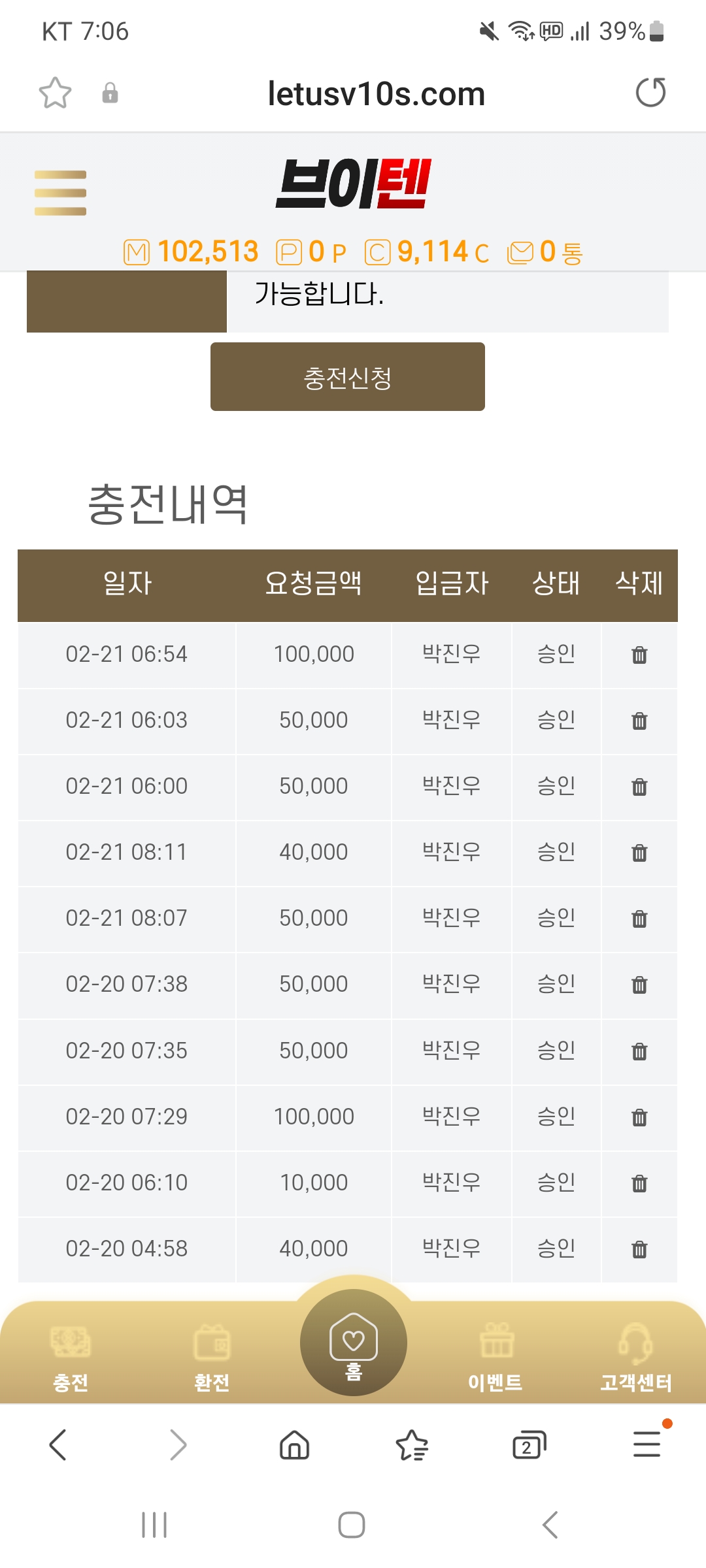The height and width of the screenshot is (1568, 706).
Task: Bookmark this page with the star icon
Action: point(55,93)
